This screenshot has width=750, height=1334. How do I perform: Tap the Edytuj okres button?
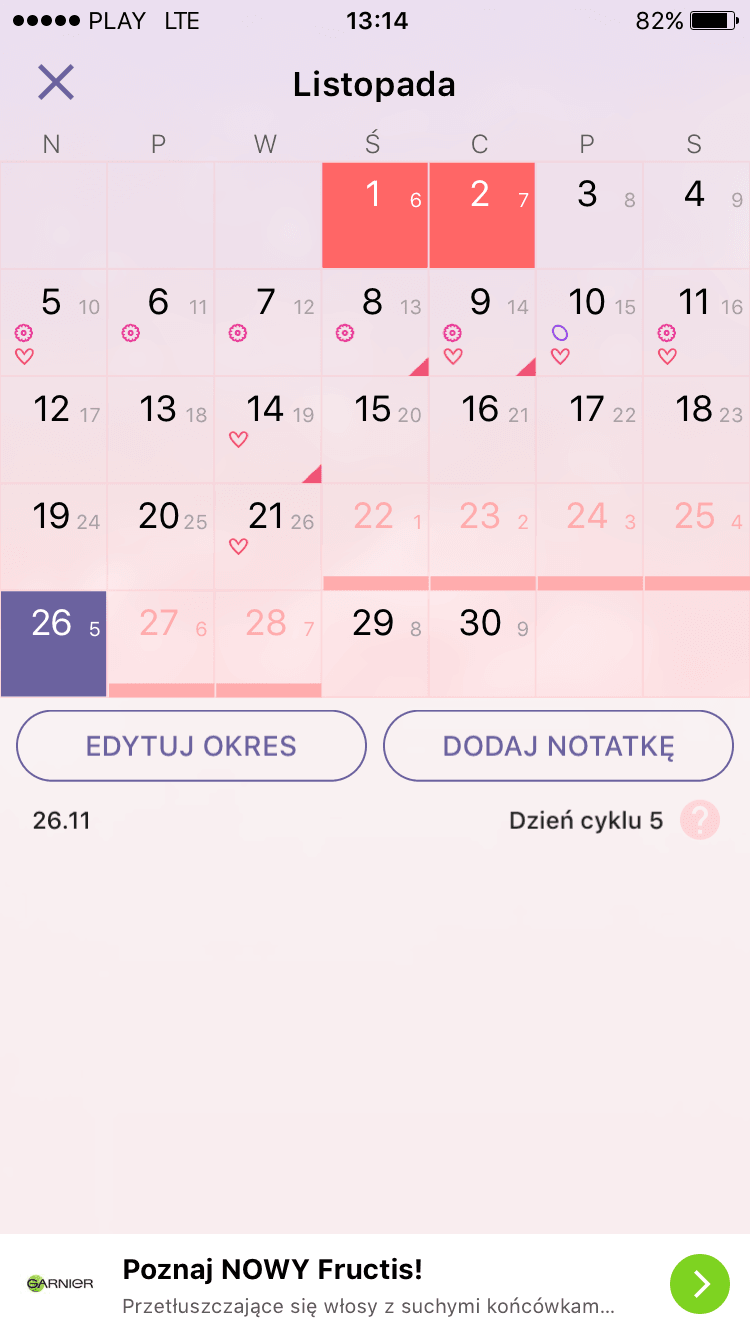click(x=191, y=746)
